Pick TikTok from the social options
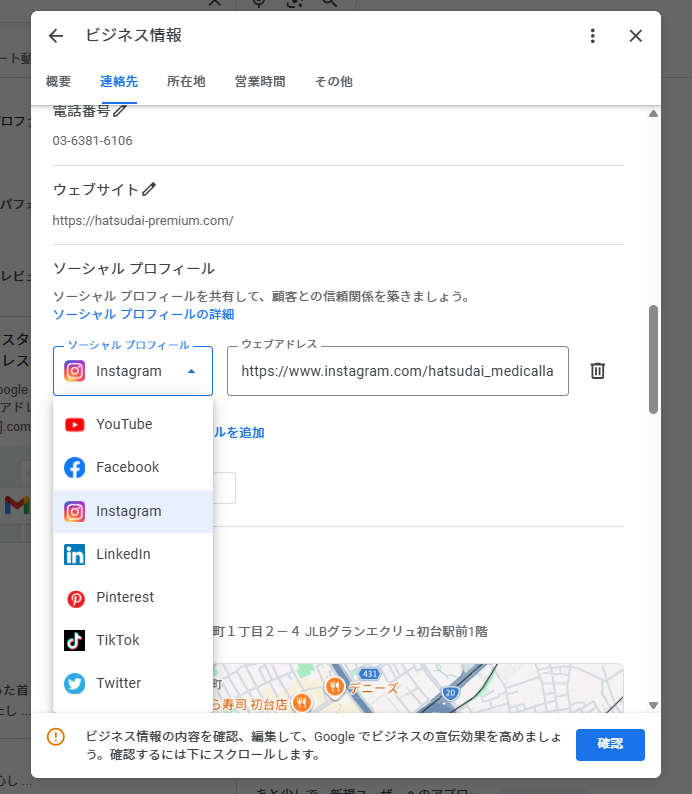The width and height of the screenshot is (692, 794). 117,640
